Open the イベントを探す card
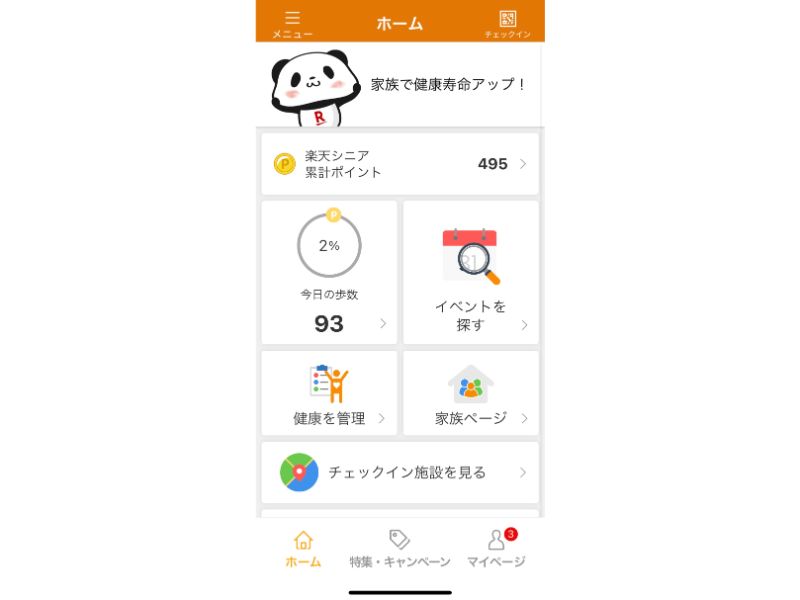Screen dimensions: 800x600 471,272
